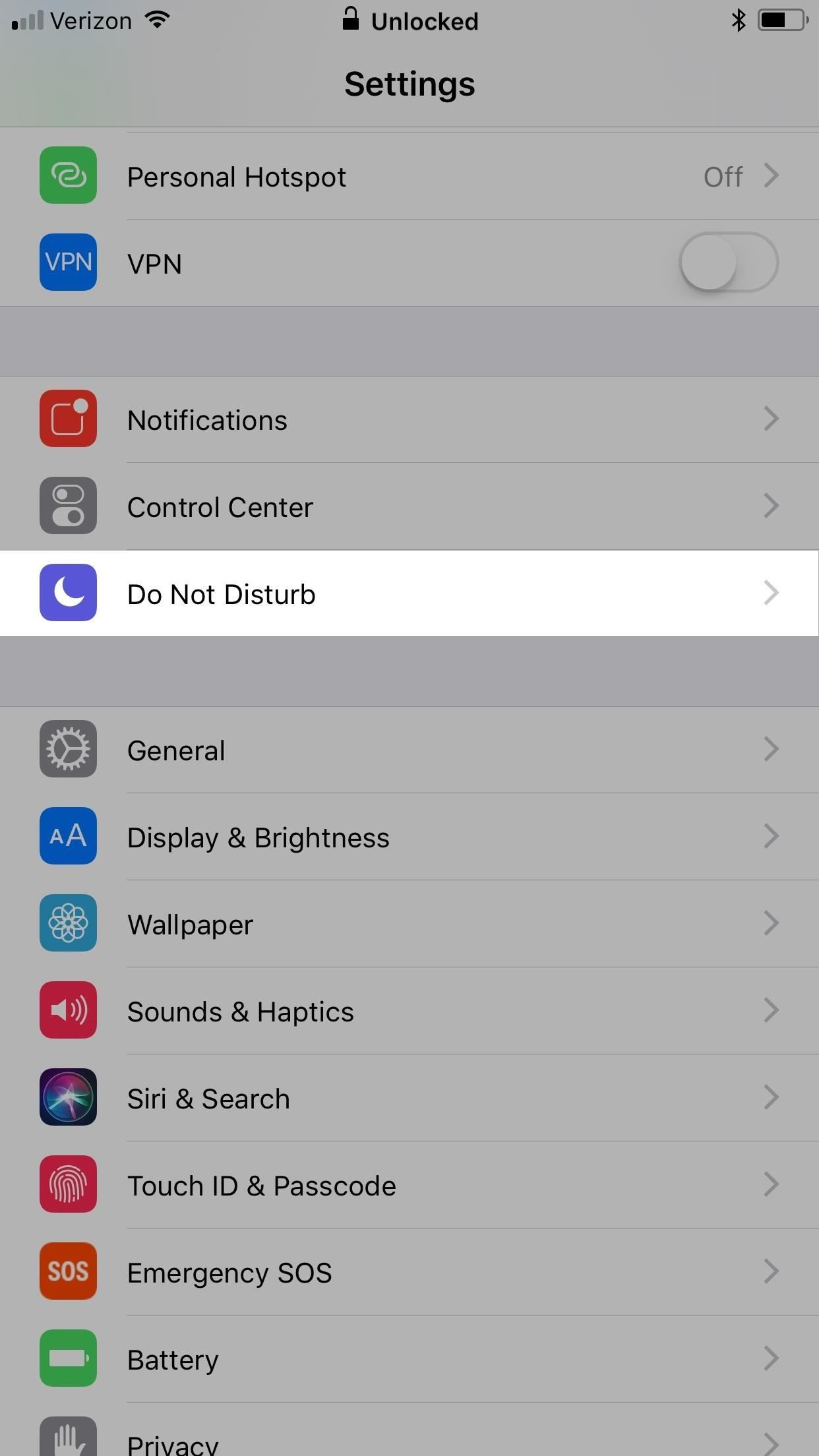Open Battery settings using its chevron
The height and width of the screenshot is (1456, 819).
pos(771,1358)
